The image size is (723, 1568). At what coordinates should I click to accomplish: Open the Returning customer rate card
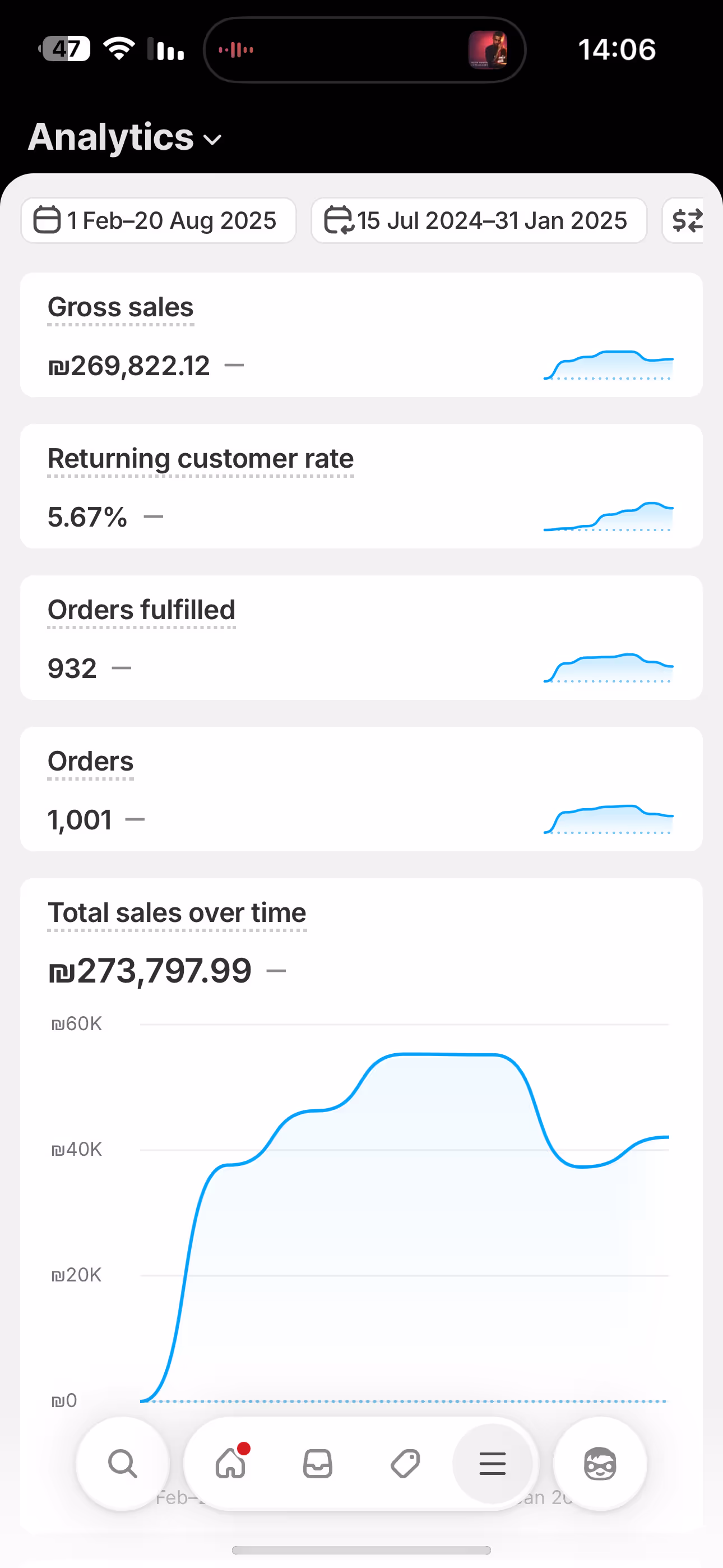361,486
